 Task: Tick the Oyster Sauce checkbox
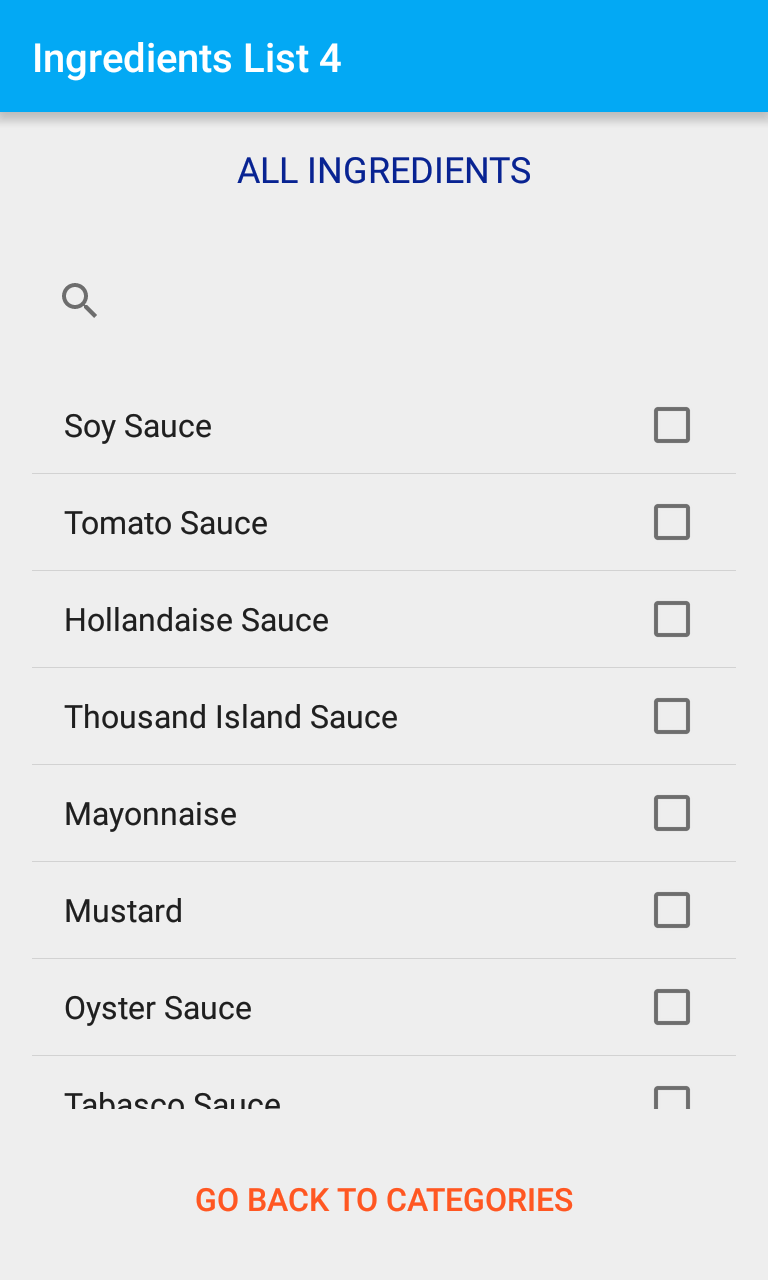pos(672,1007)
